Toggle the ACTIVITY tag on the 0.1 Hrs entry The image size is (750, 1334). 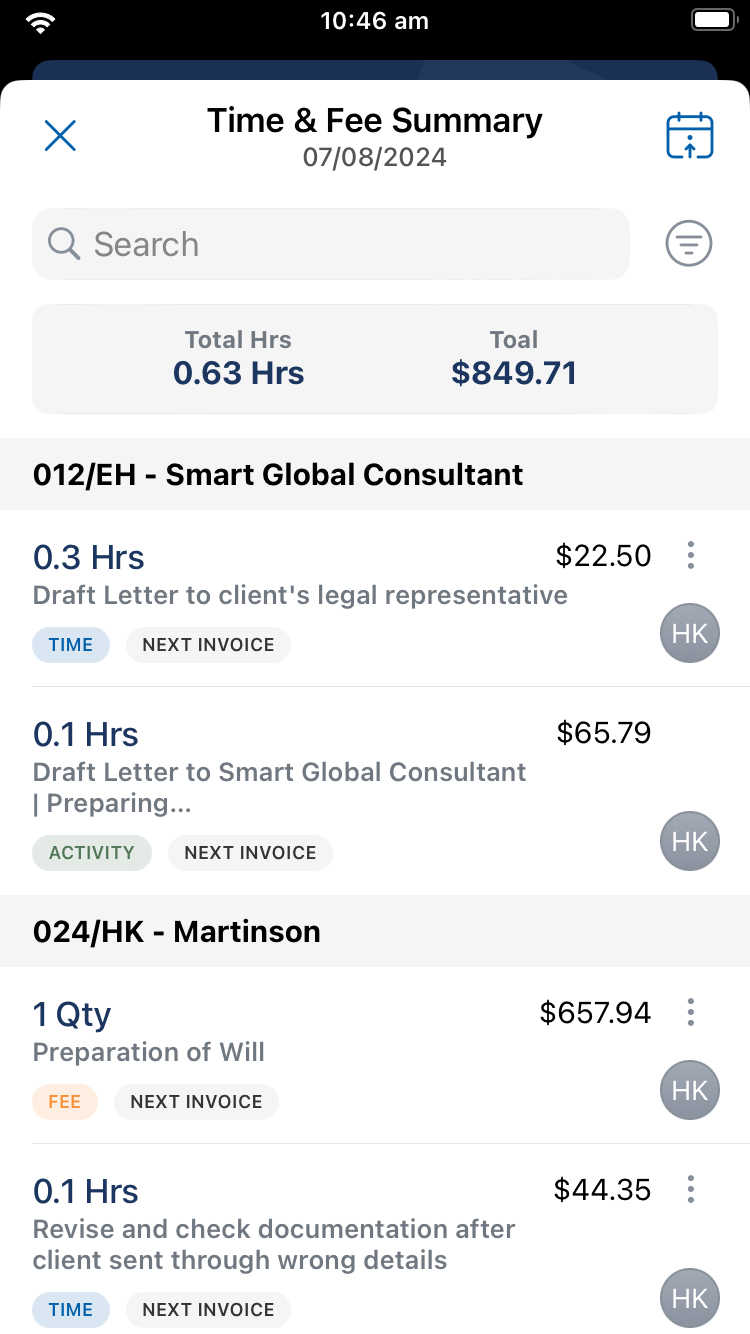tap(92, 853)
